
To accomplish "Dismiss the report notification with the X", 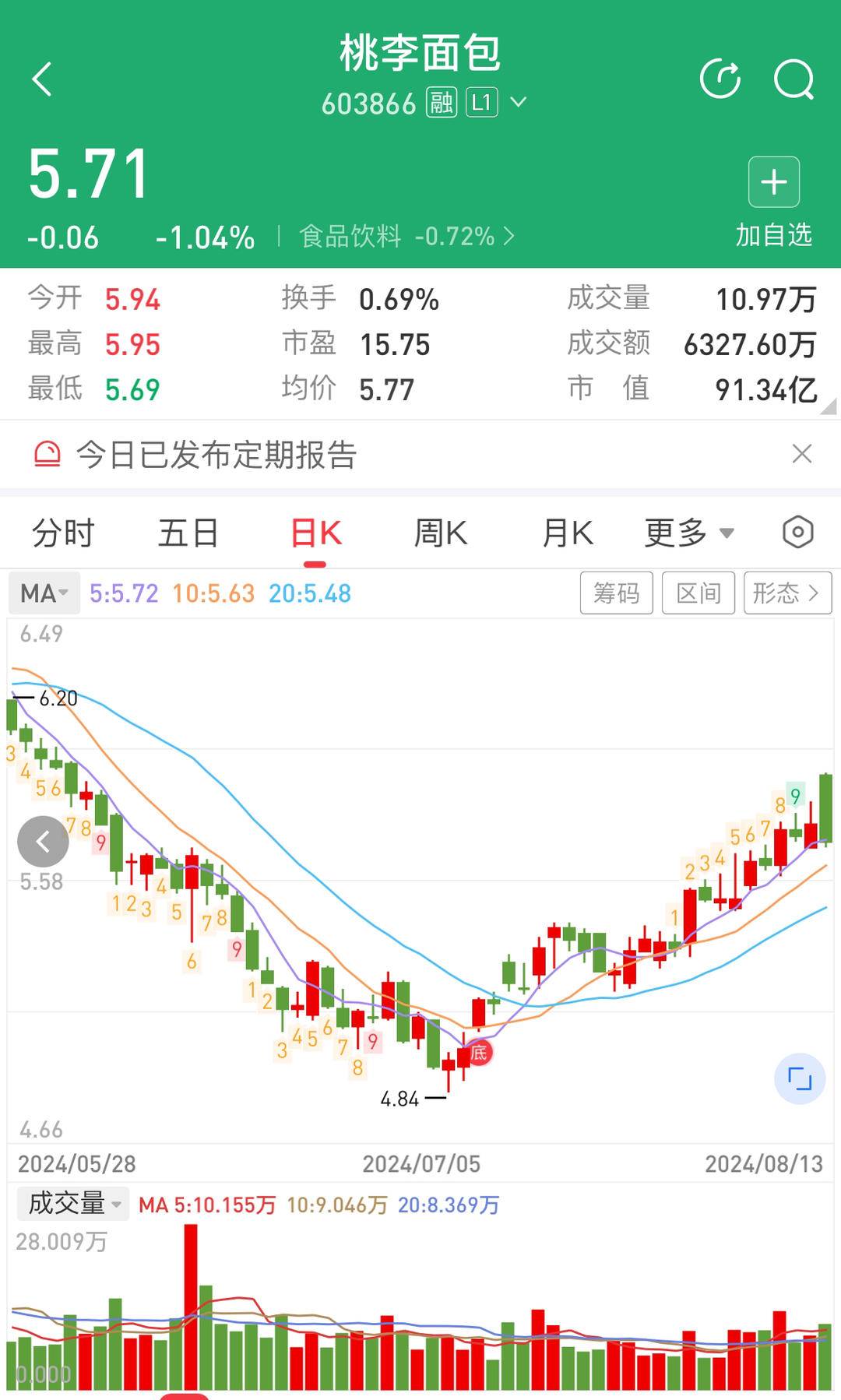I will point(801,454).
